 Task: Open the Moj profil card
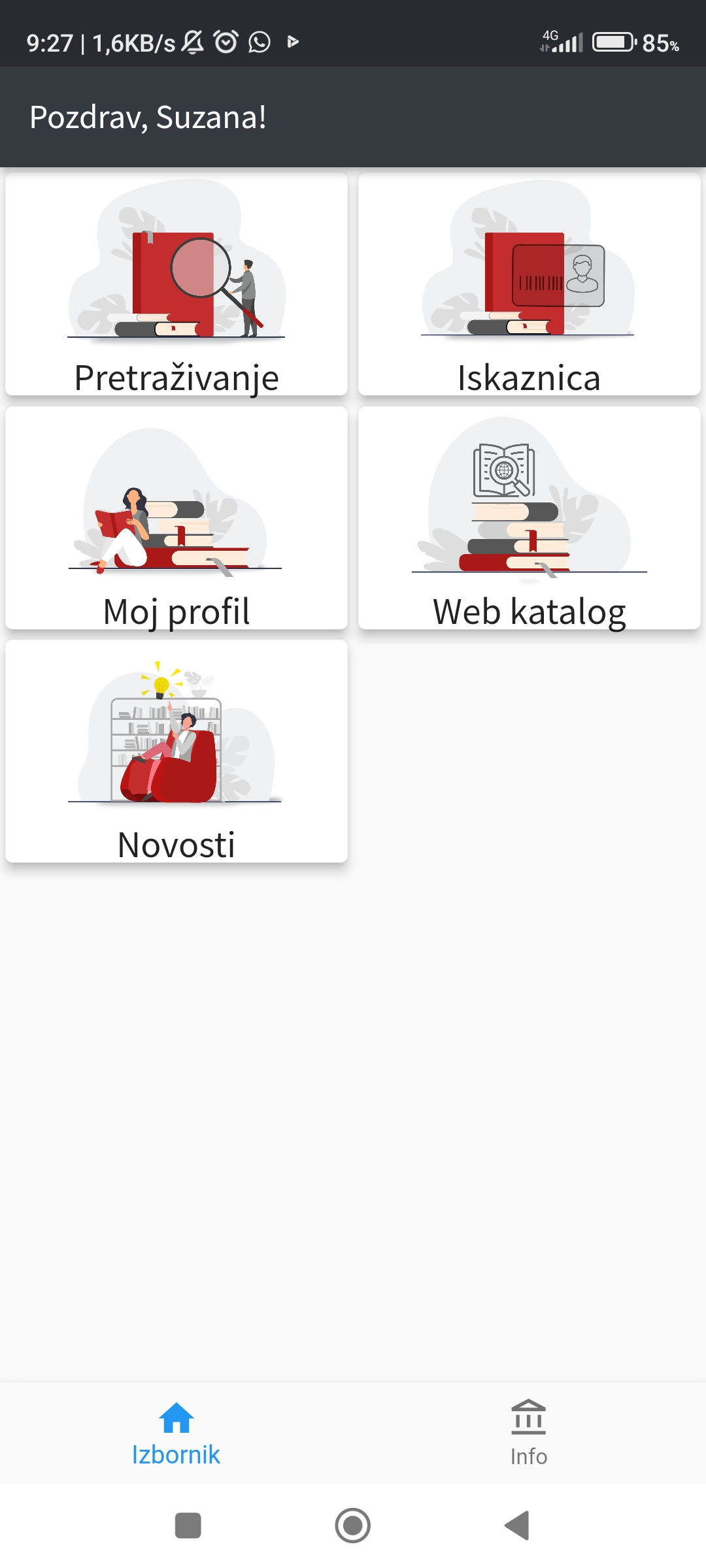[x=176, y=519]
